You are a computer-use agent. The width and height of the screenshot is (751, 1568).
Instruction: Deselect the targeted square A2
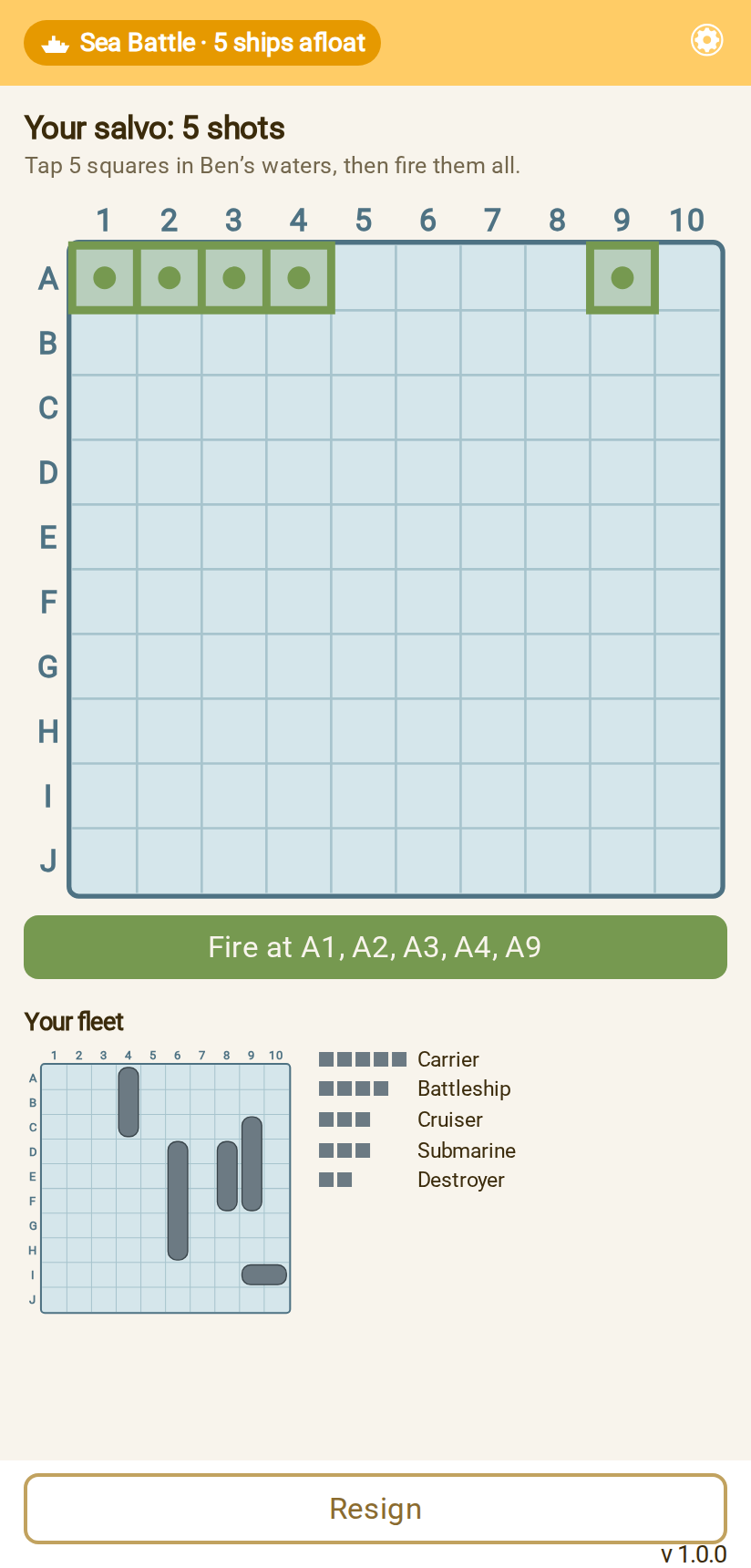click(x=170, y=278)
